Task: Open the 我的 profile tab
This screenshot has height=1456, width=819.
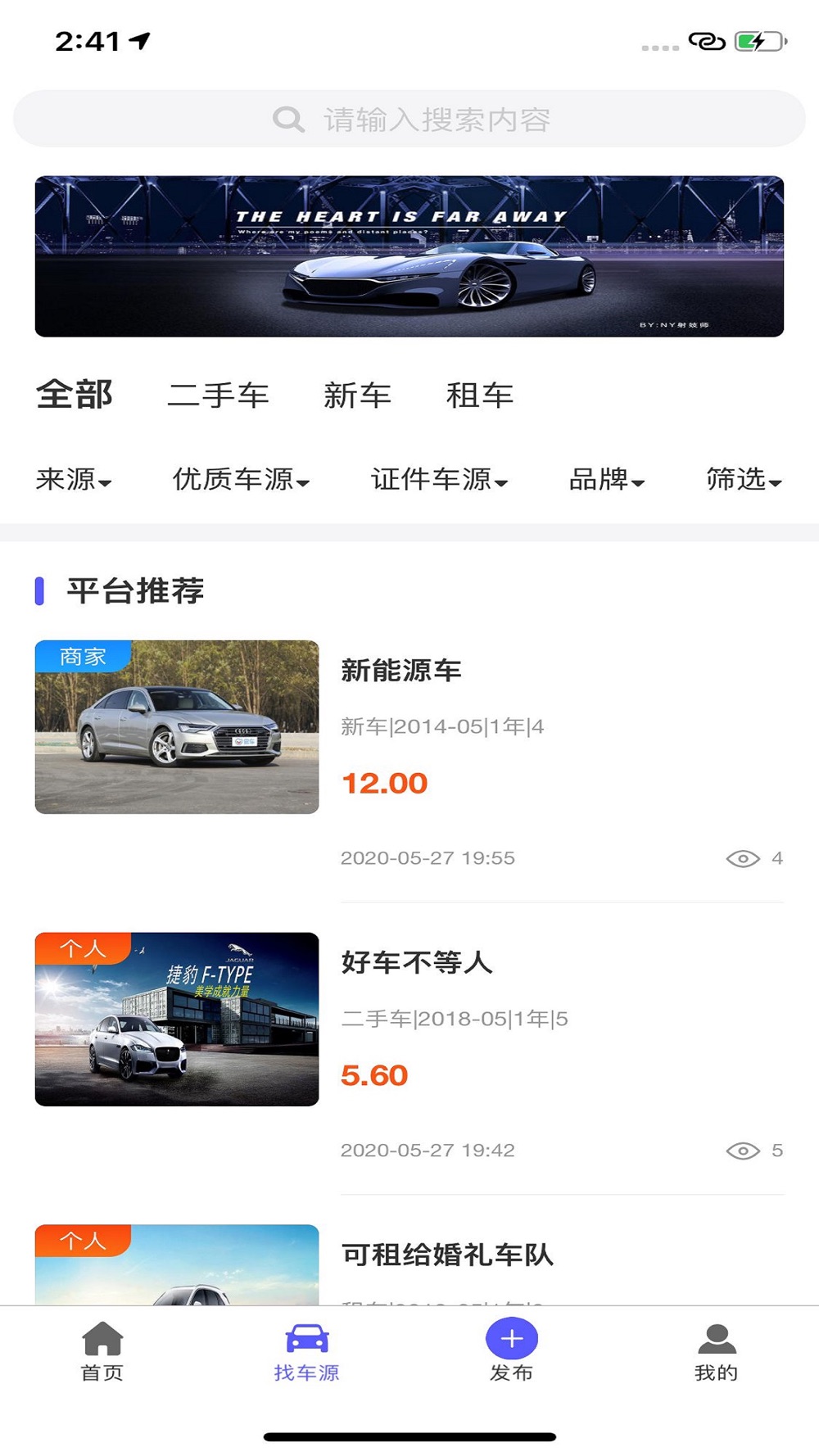Action: [717, 1352]
